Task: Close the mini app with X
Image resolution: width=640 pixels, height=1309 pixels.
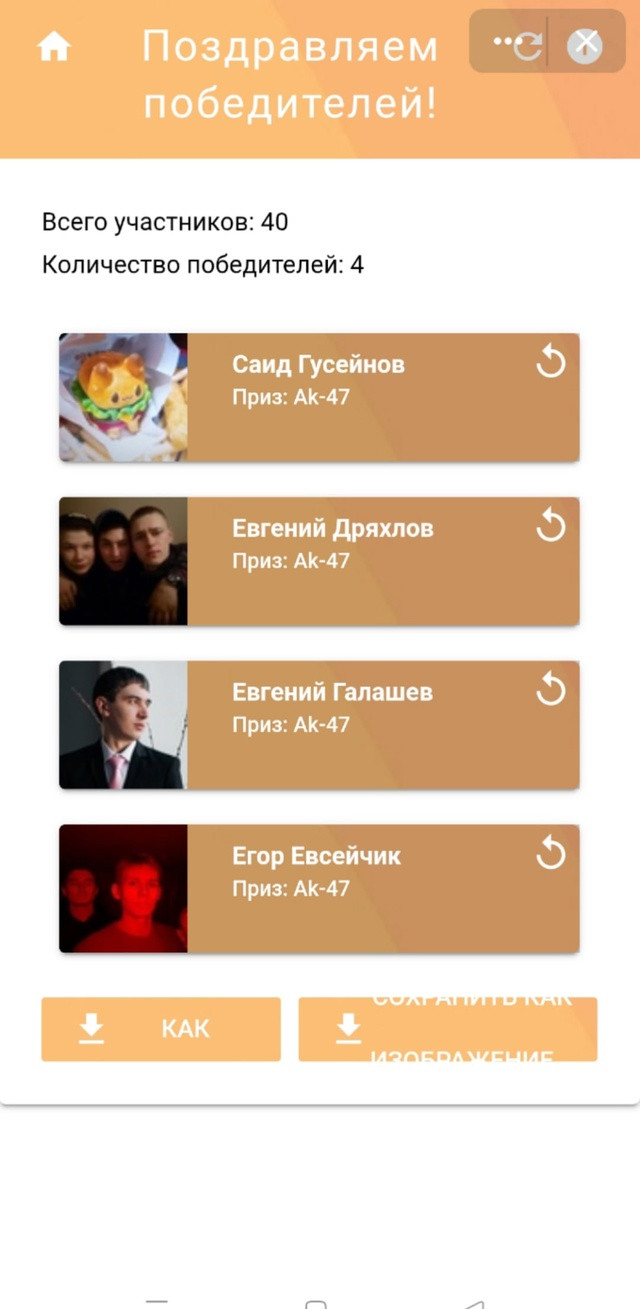Action: pos(585,45)
